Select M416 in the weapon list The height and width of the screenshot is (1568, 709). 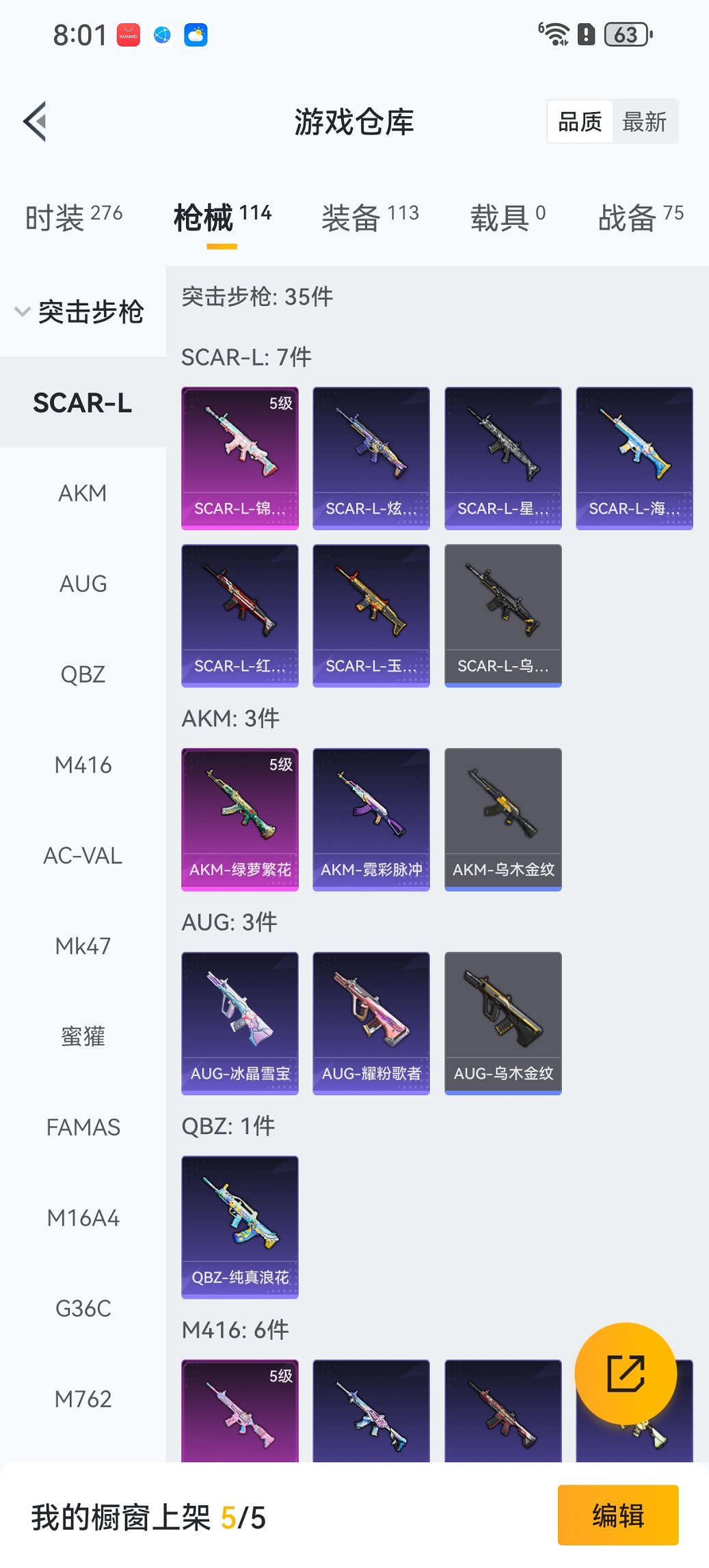point(83,765)
